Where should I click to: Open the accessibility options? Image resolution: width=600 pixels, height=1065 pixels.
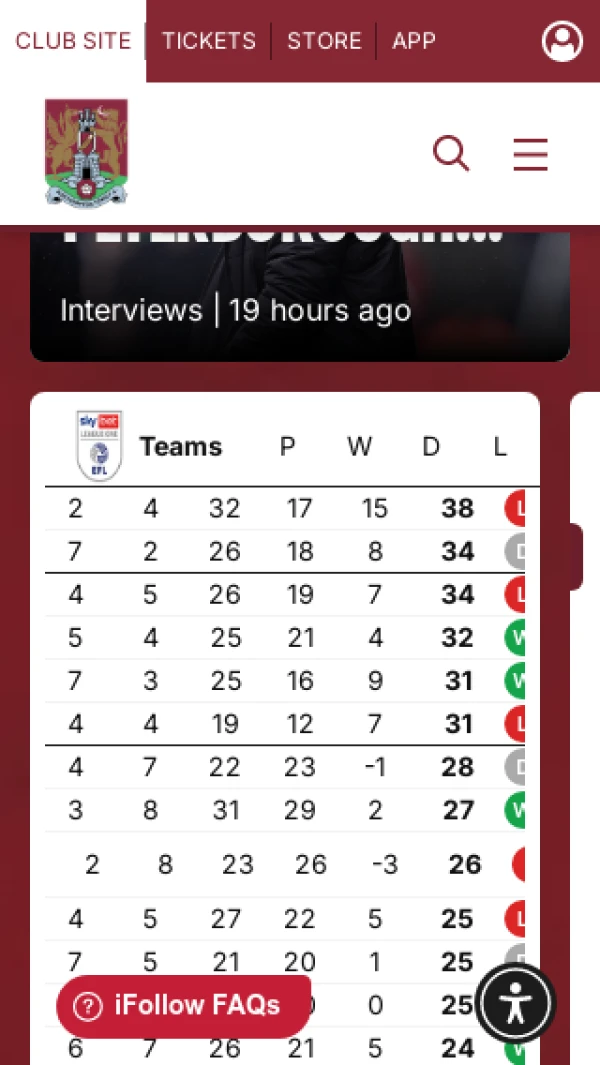tap(516, 1004)
